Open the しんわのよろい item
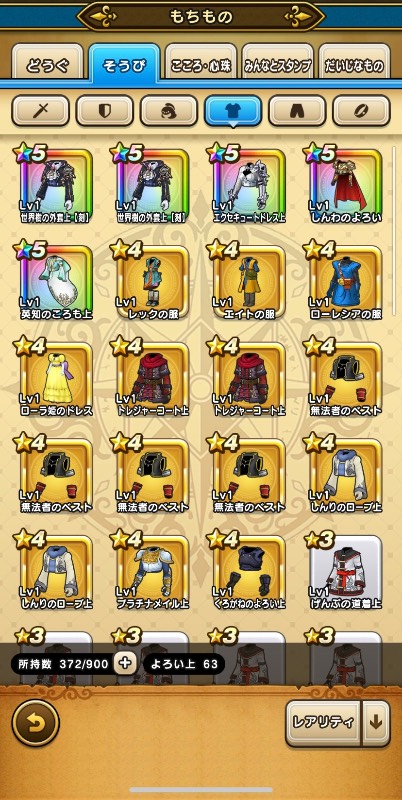The image size is (402, 800). 346,185
